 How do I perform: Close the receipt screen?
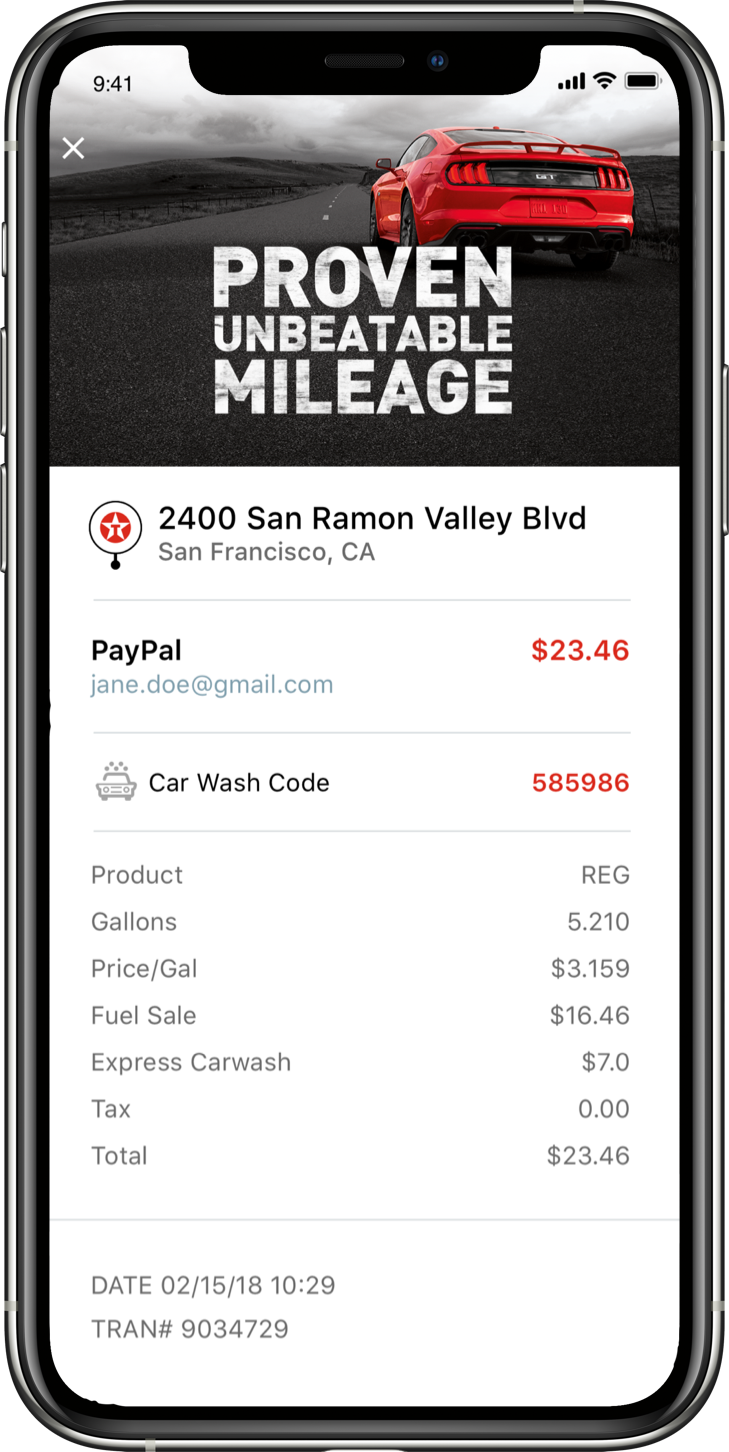pos(73,149)
